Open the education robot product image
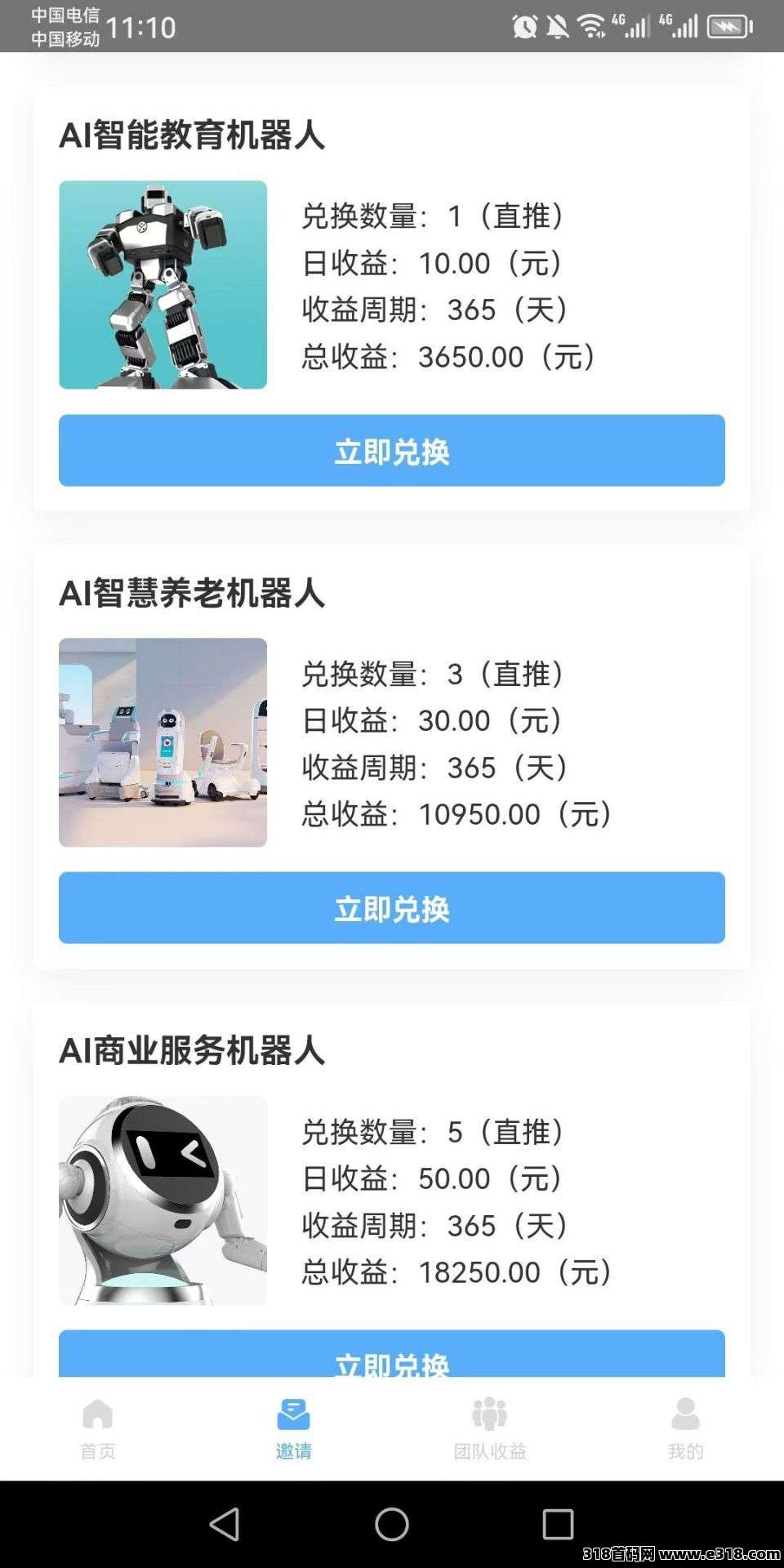784x1568 pixels. [163, 284]
